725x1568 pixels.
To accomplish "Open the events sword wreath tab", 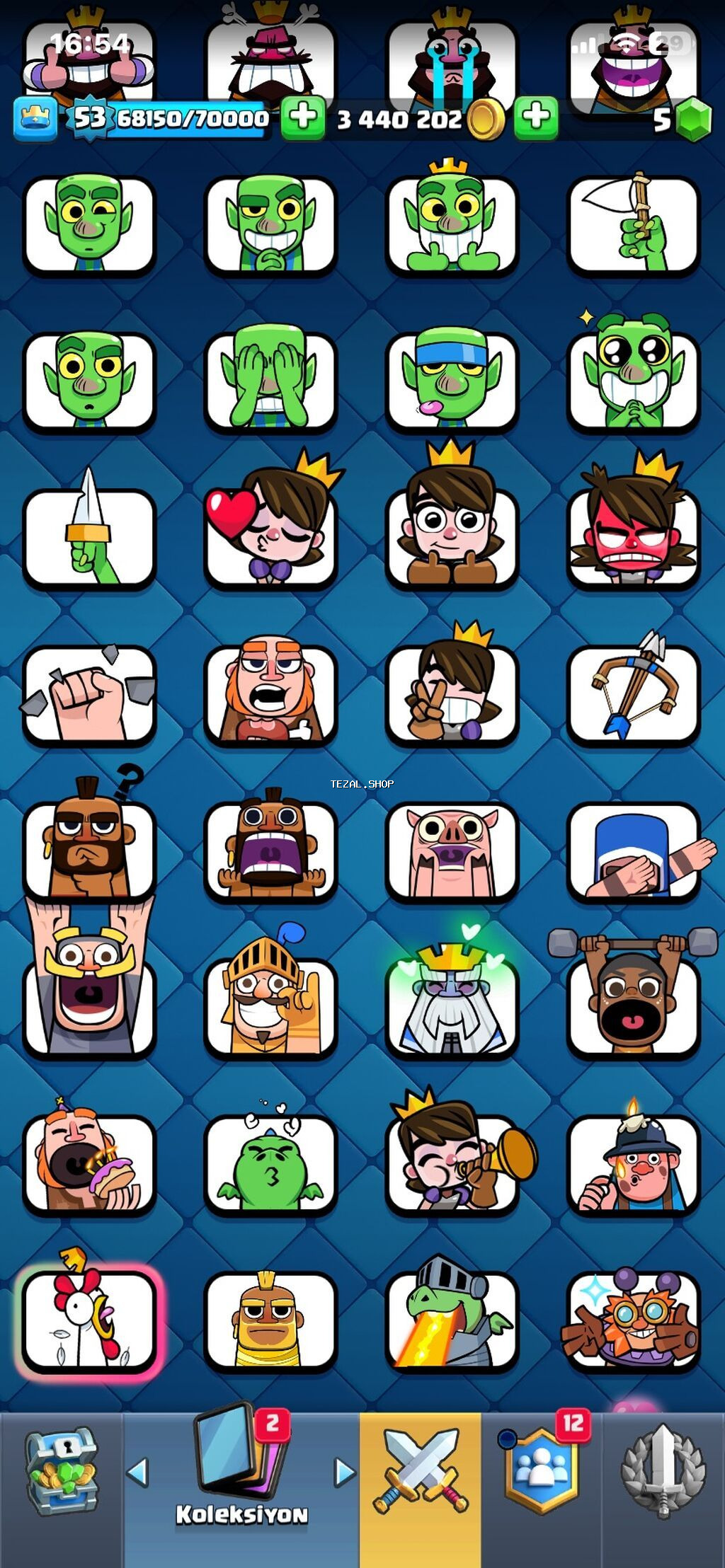I will click(x=663, y=1472).
